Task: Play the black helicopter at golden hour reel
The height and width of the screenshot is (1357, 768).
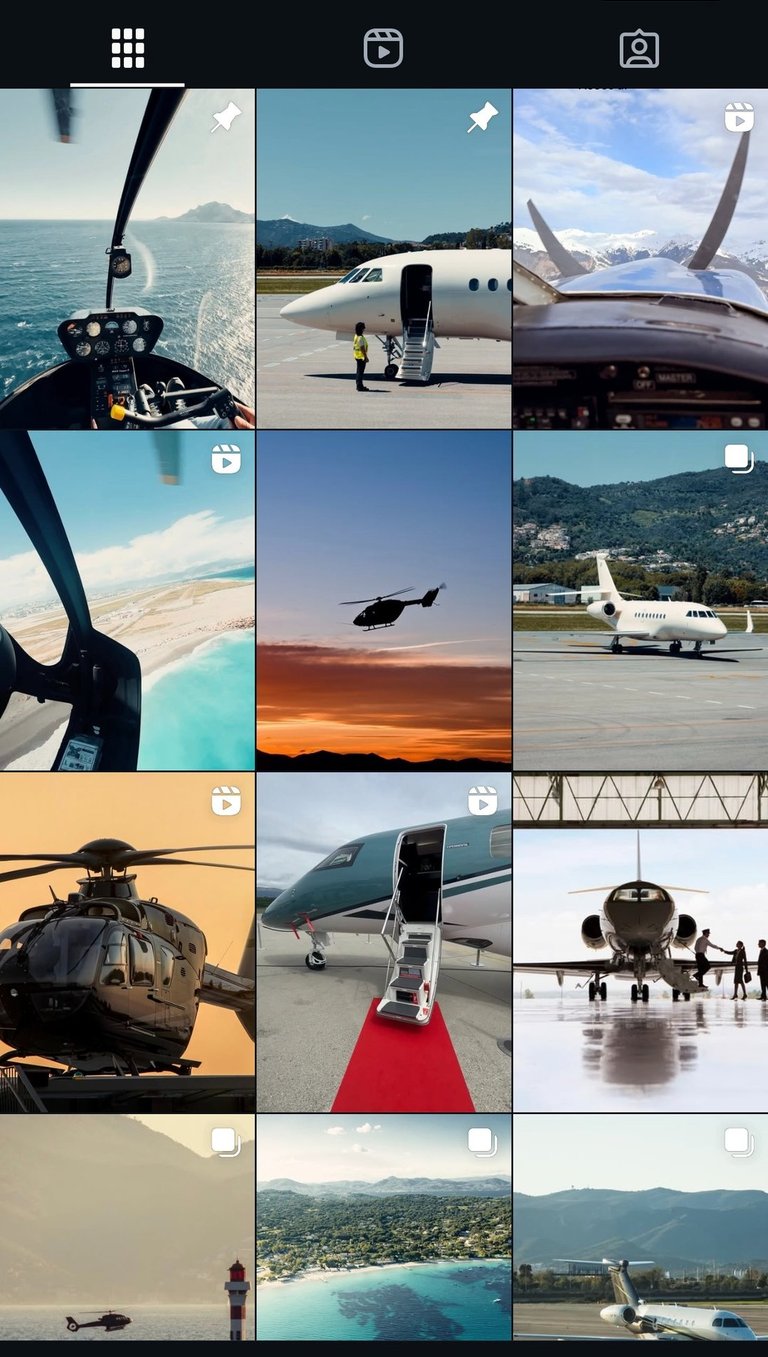Action: tap(127, 943)
